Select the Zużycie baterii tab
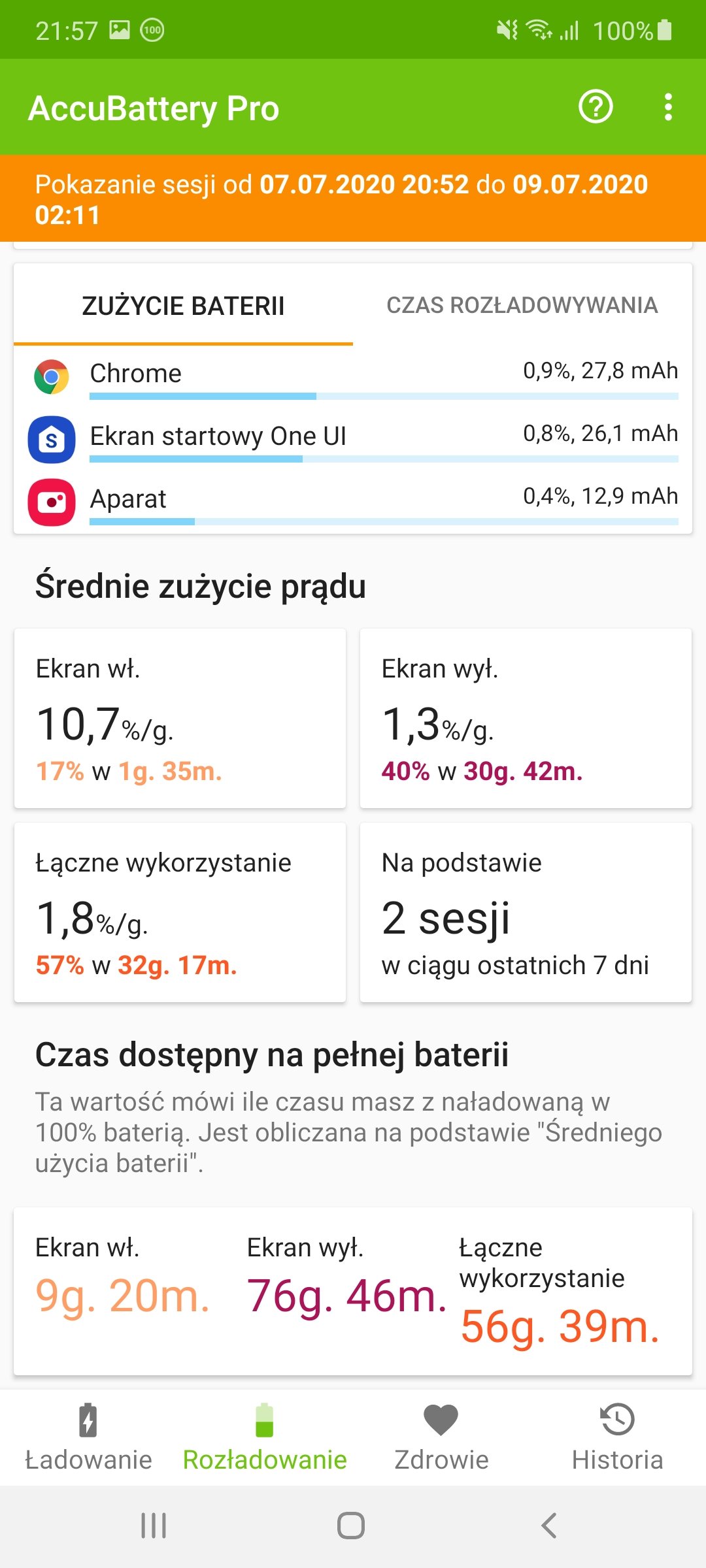The width and height of the screenshot is (706, 1568). pyautogui.click(x=183, y=305)
